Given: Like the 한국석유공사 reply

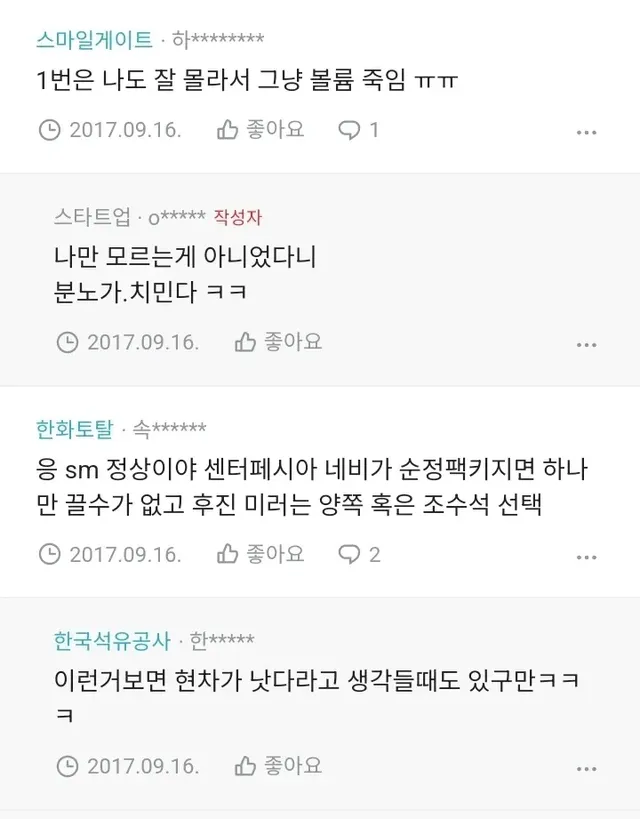Looking at the screenshot, I should point(278,766).
